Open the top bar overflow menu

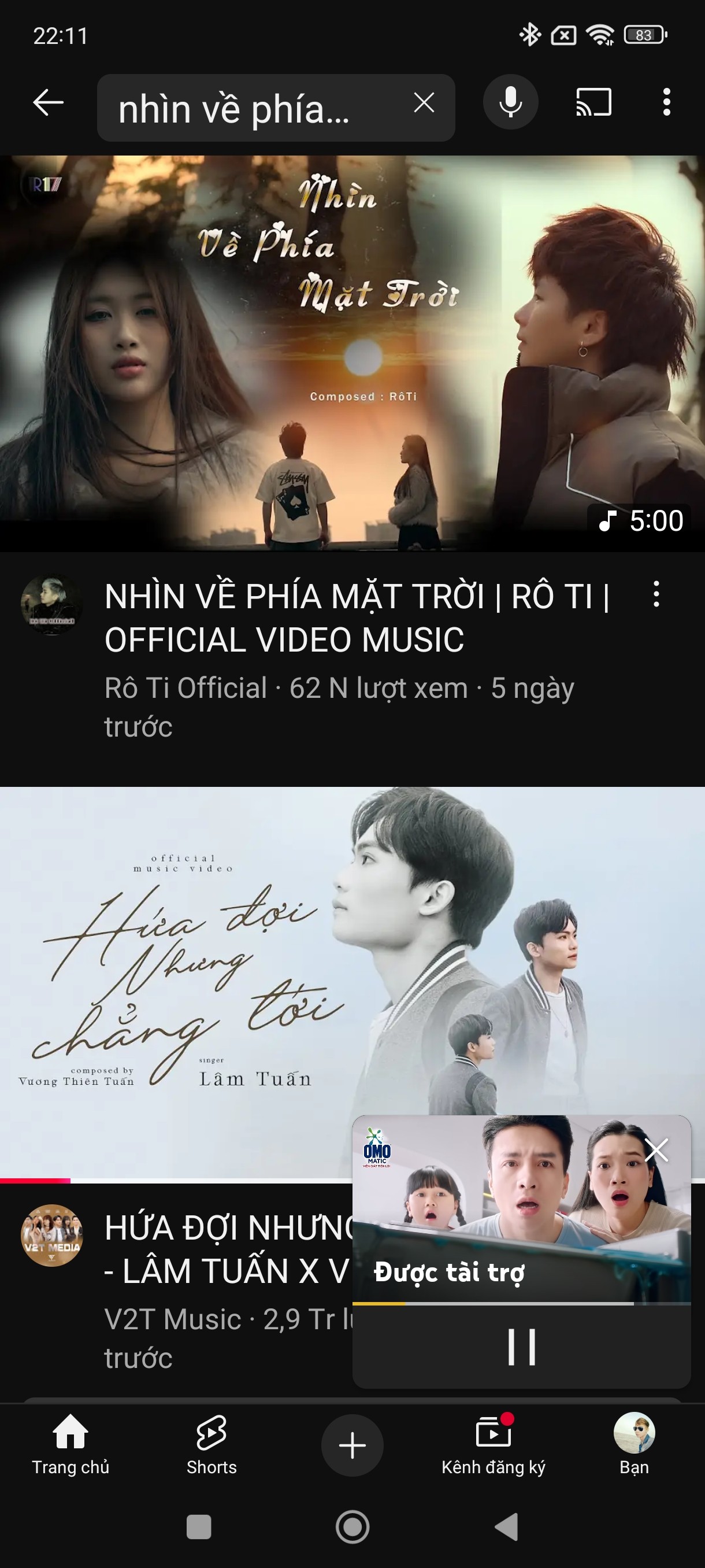667,102
